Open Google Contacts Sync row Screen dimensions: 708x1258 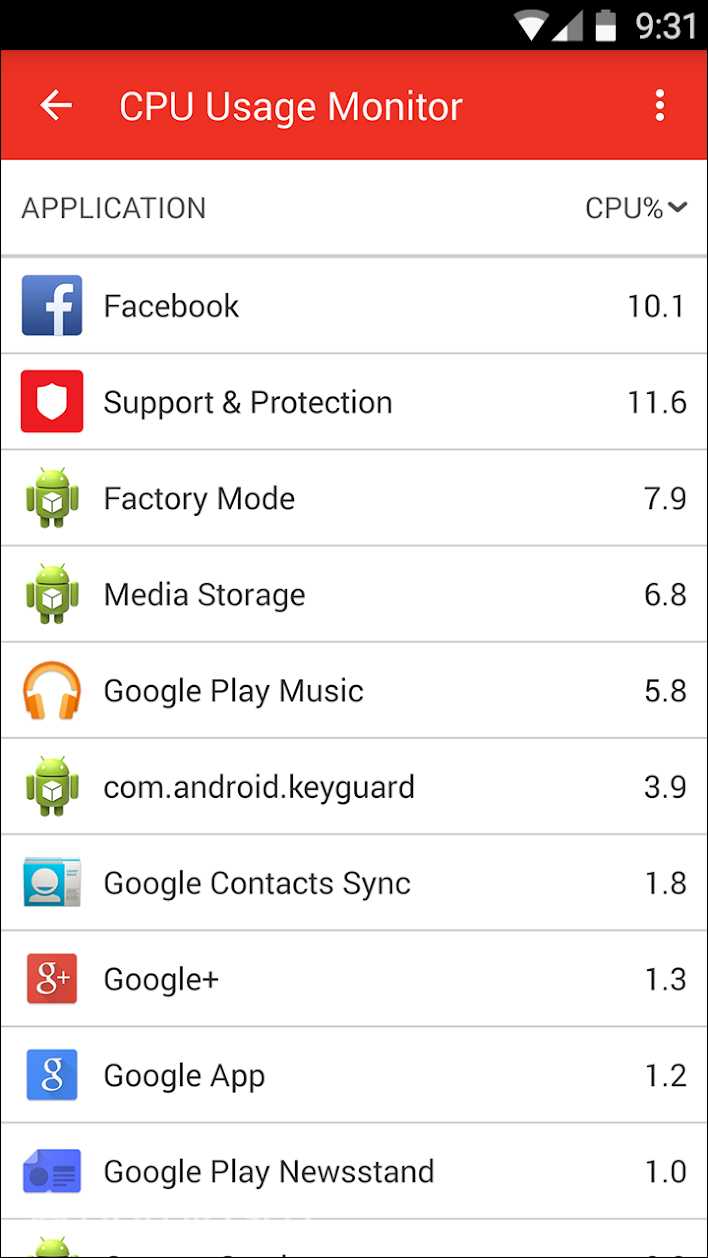click(x=354, y=882)
